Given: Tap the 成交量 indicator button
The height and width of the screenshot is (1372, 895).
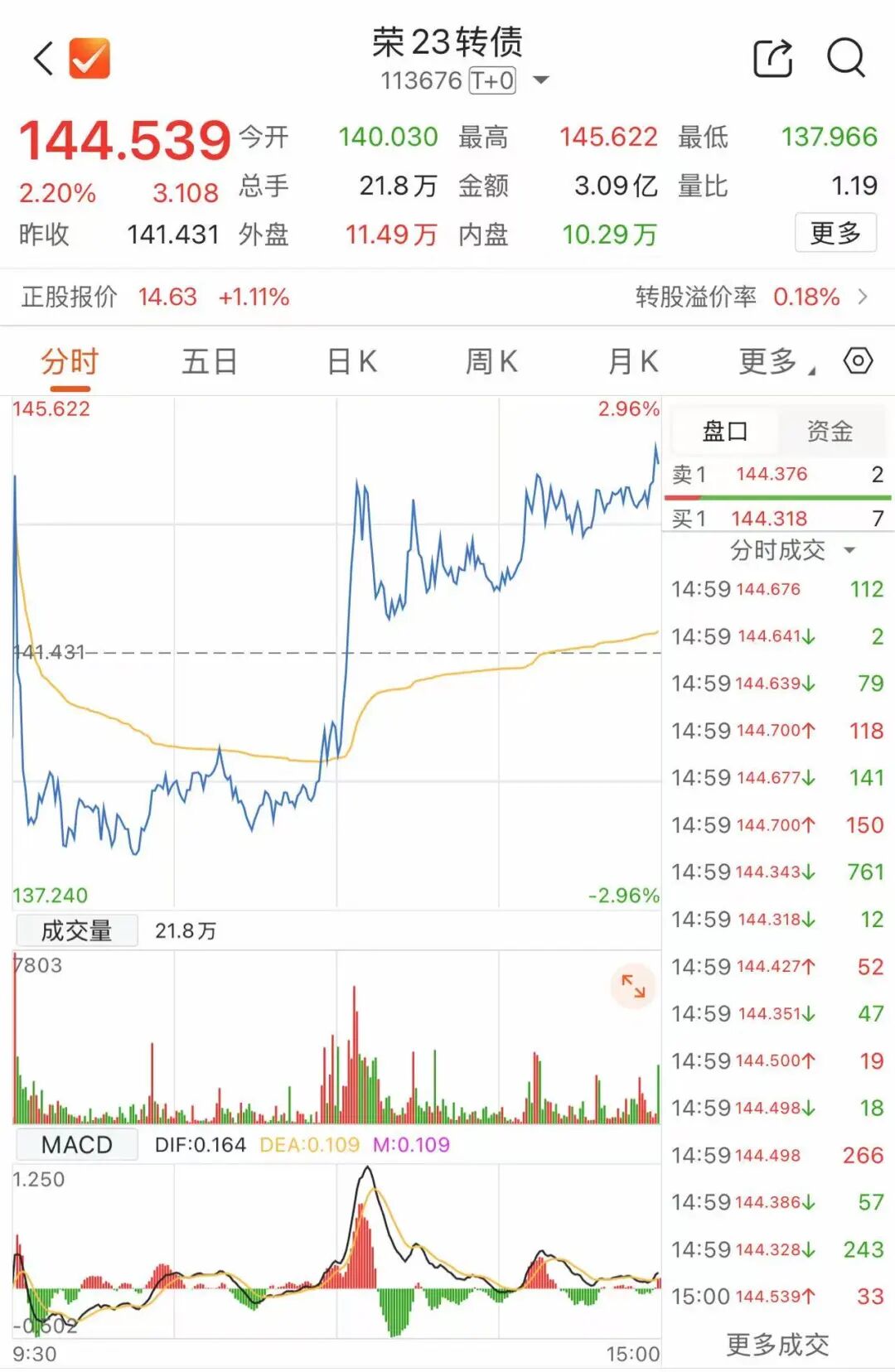Looking at the screenshot, I should (76, 931).
